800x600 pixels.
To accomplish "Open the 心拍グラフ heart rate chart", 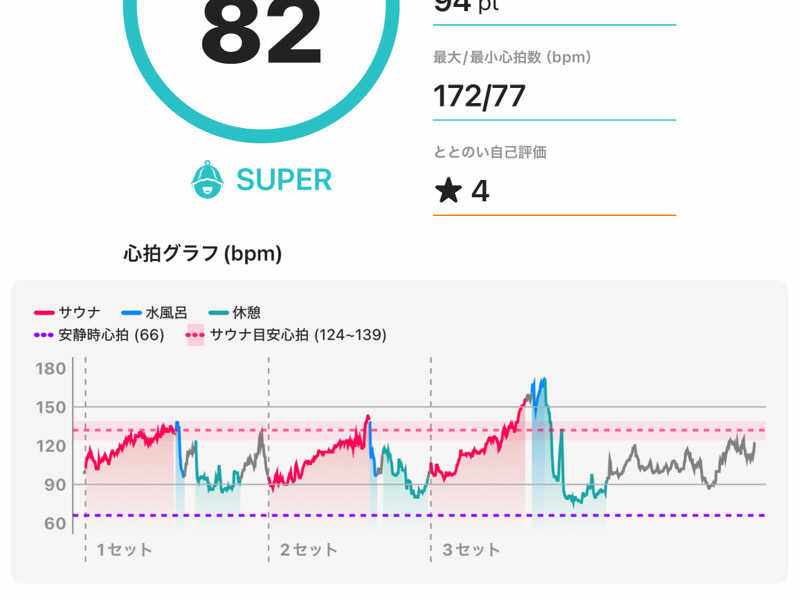I will click(x=399, y=432).
